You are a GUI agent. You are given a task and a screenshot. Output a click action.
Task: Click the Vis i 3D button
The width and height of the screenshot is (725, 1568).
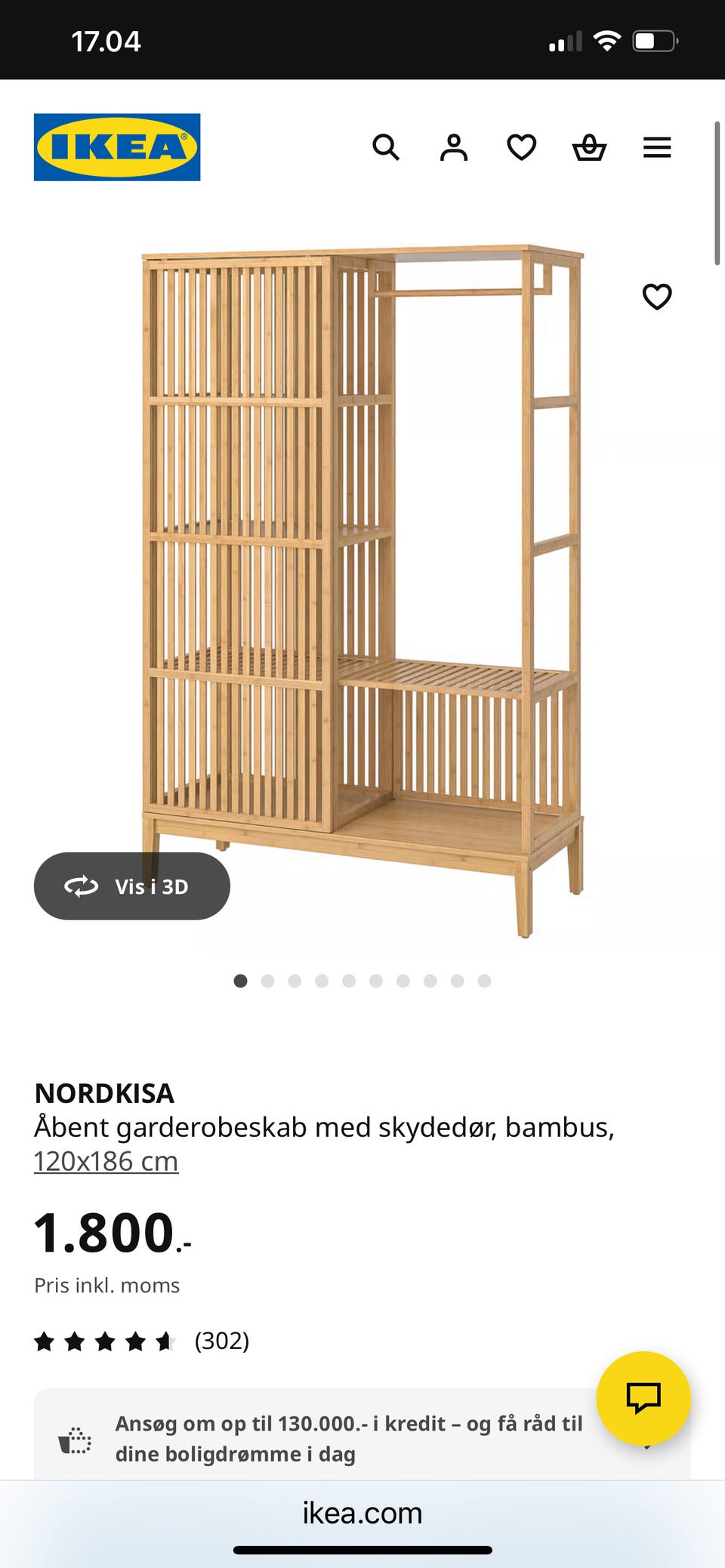point(131,886)
